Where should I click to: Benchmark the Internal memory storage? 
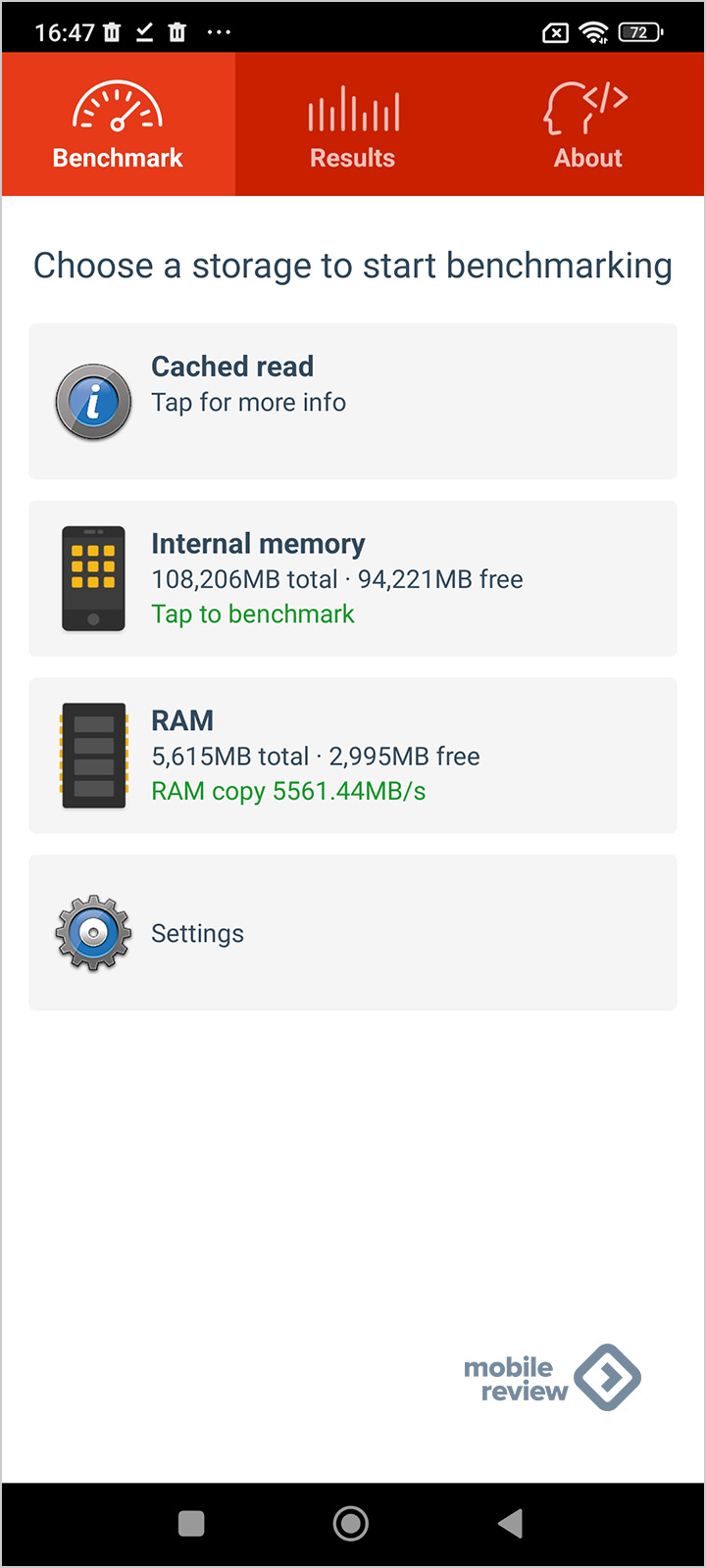pyautogui.click(x=353, y=578)
